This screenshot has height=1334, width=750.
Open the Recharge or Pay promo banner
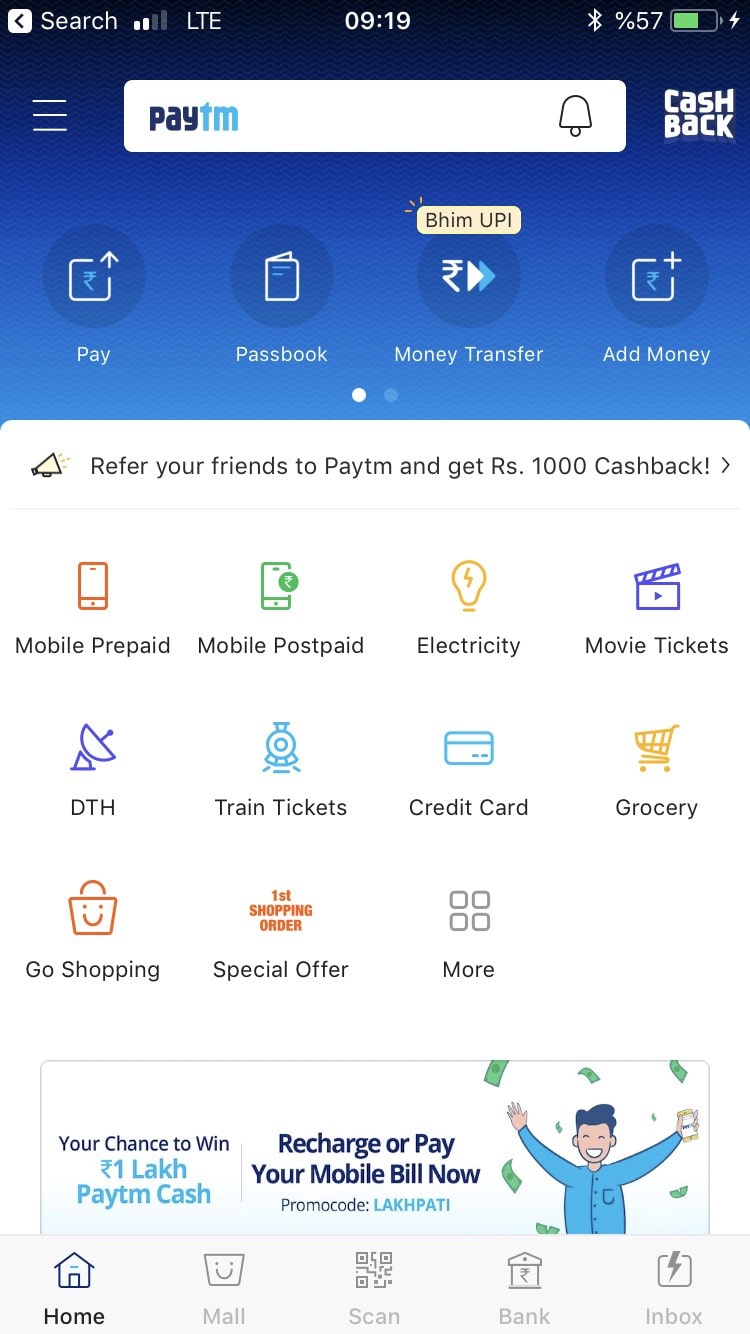coord(375,1150)
